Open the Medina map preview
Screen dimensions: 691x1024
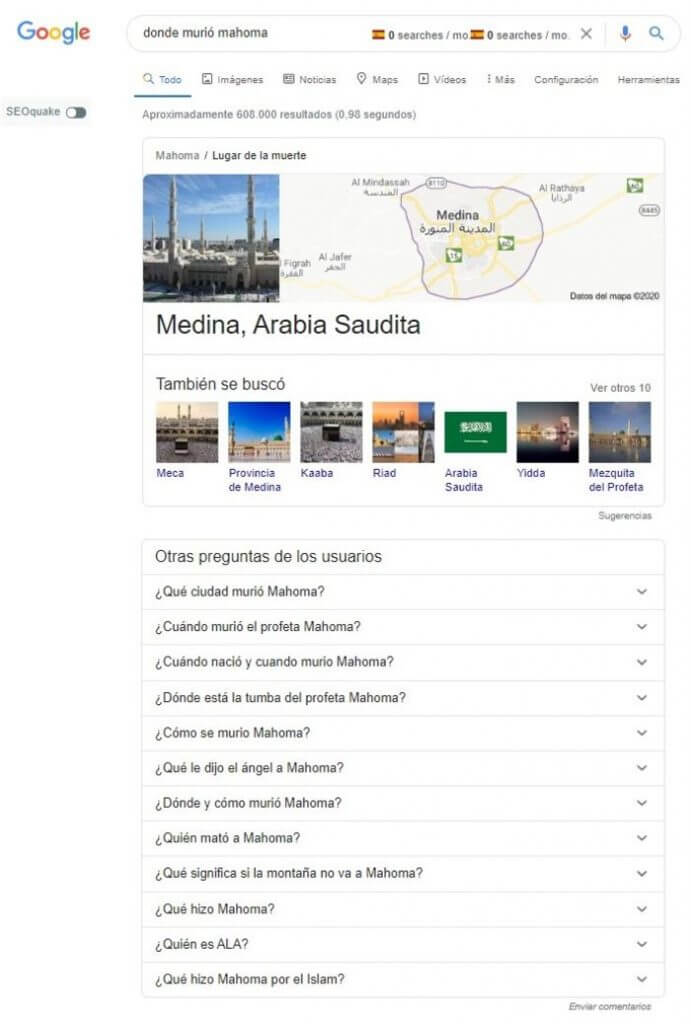pos(470,238)
